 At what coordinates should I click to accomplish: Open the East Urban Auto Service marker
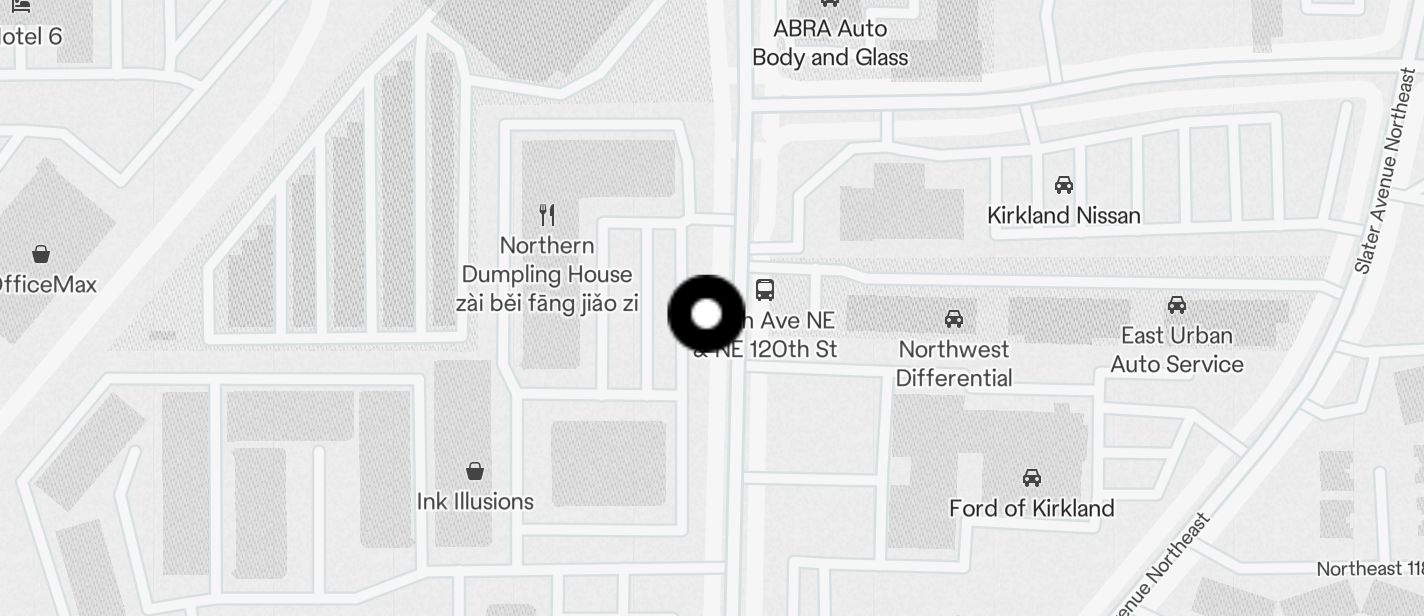click(x=1177, y=305)
